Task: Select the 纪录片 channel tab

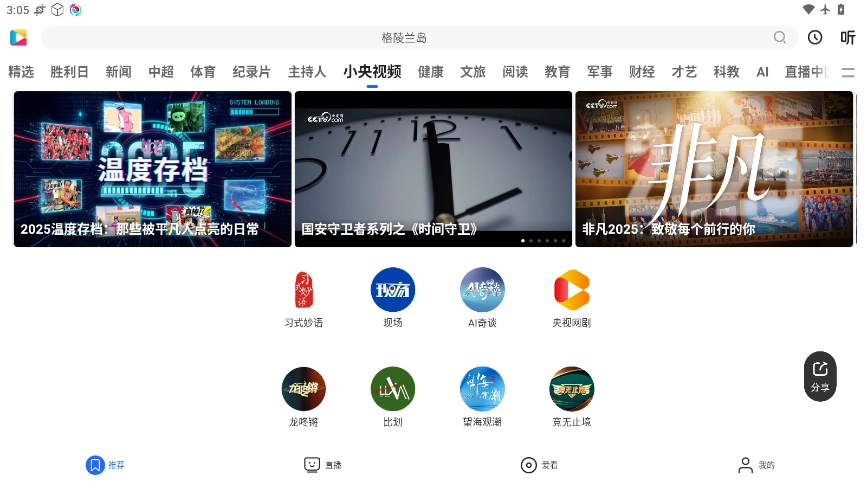Action: tap(251, 72)
